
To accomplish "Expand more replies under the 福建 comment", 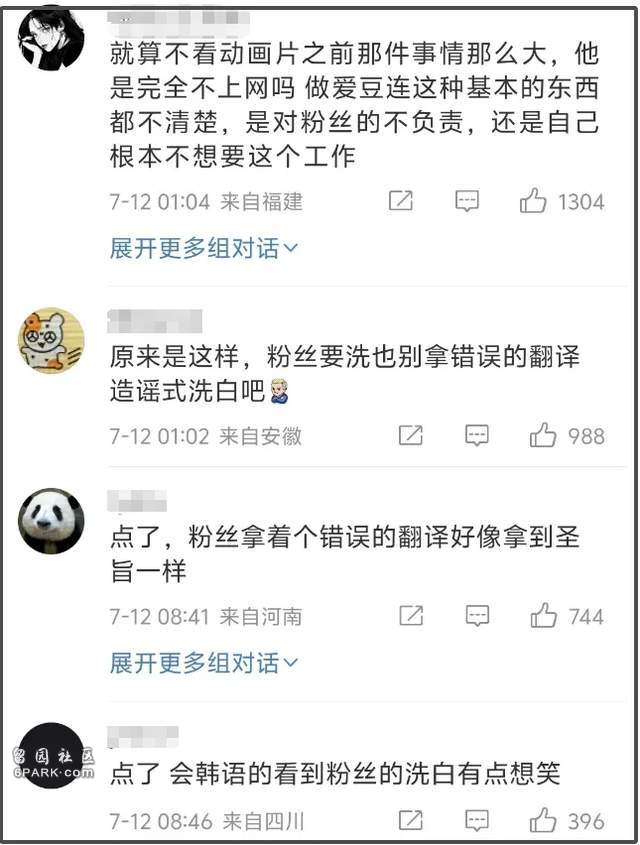I will point(204,249).
